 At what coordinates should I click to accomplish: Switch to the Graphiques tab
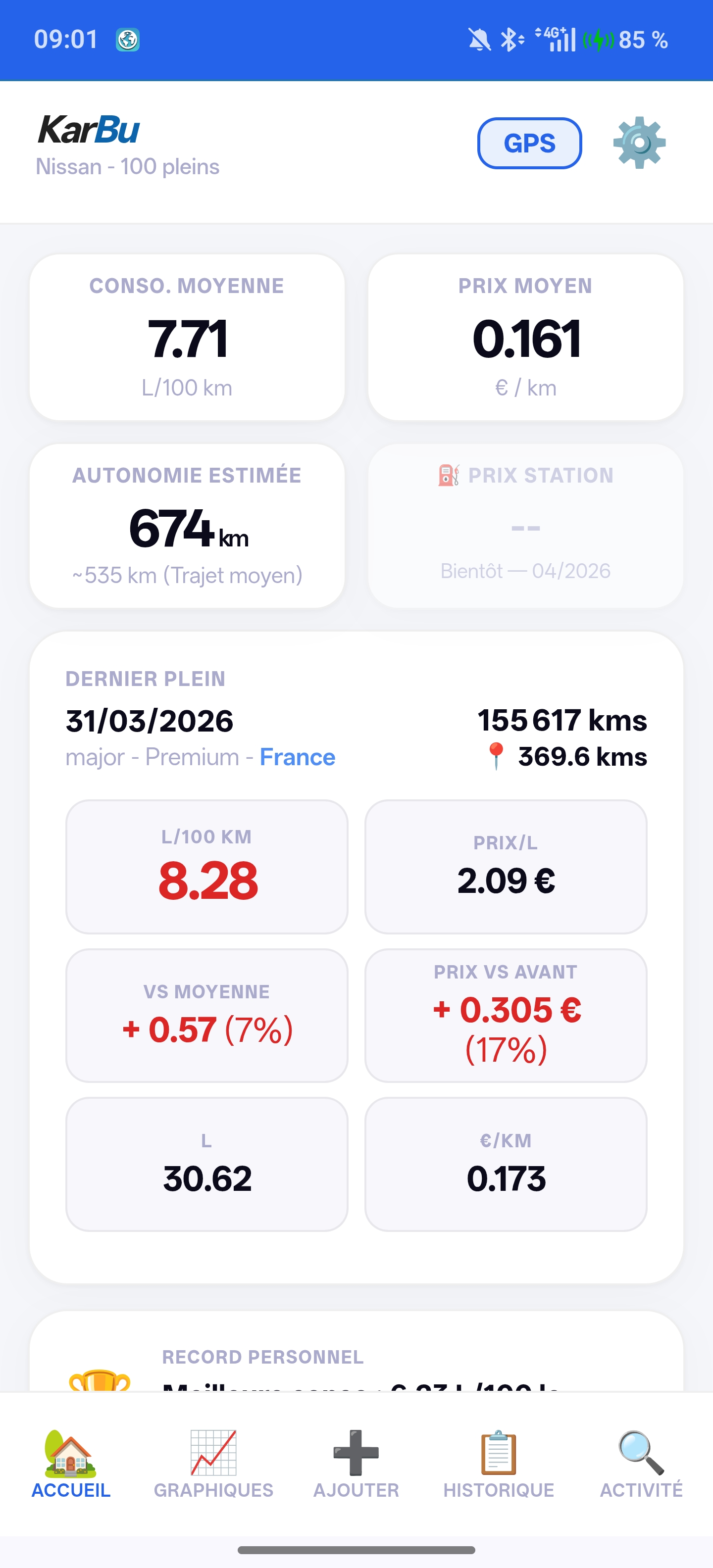click(213, 1464)
